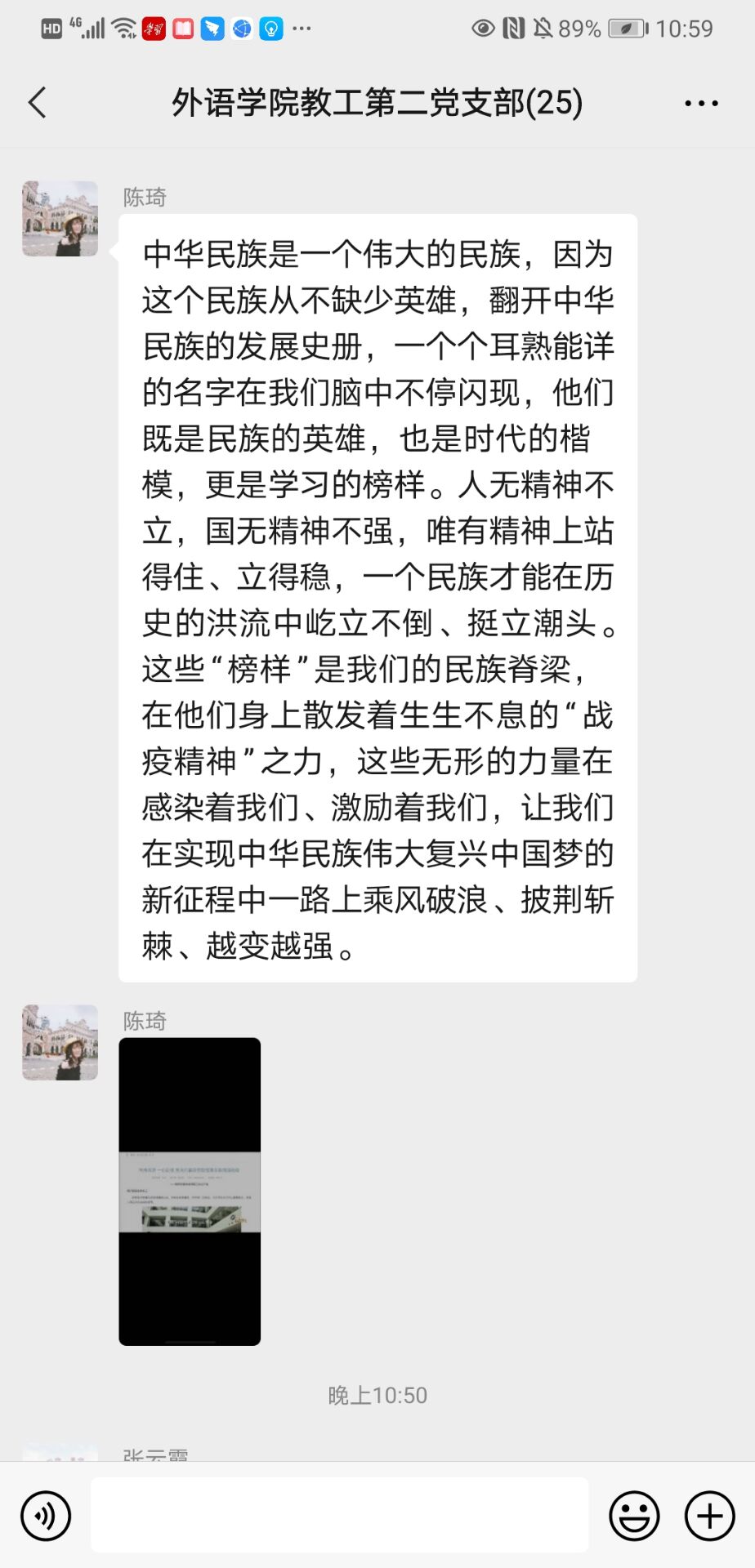Switch to voice message input
This screenshot has width=755, height=1568.
(x=46, y=1516)
